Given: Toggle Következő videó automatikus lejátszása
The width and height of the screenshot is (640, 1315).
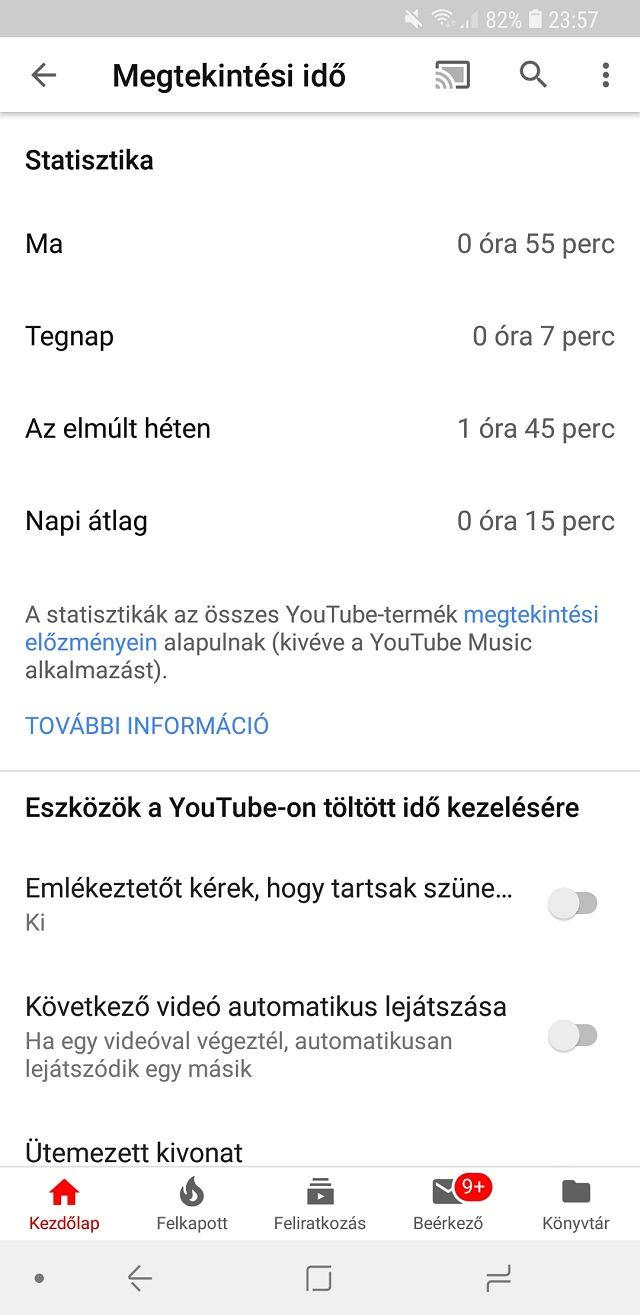Looking at the screenshot, I should pos(573,1036).
